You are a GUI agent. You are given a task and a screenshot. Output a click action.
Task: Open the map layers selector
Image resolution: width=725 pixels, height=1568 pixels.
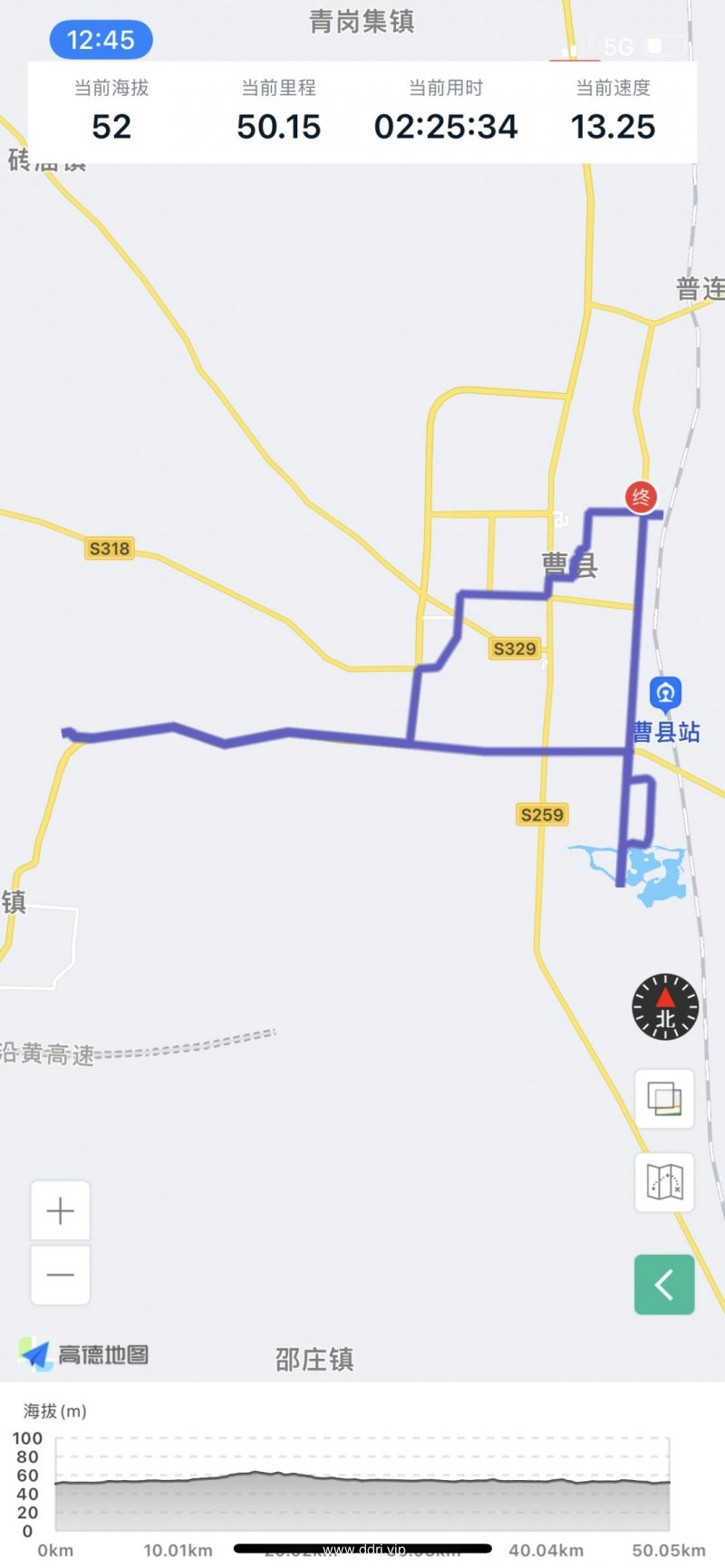pyautogui.click(x=664, y=1099)
